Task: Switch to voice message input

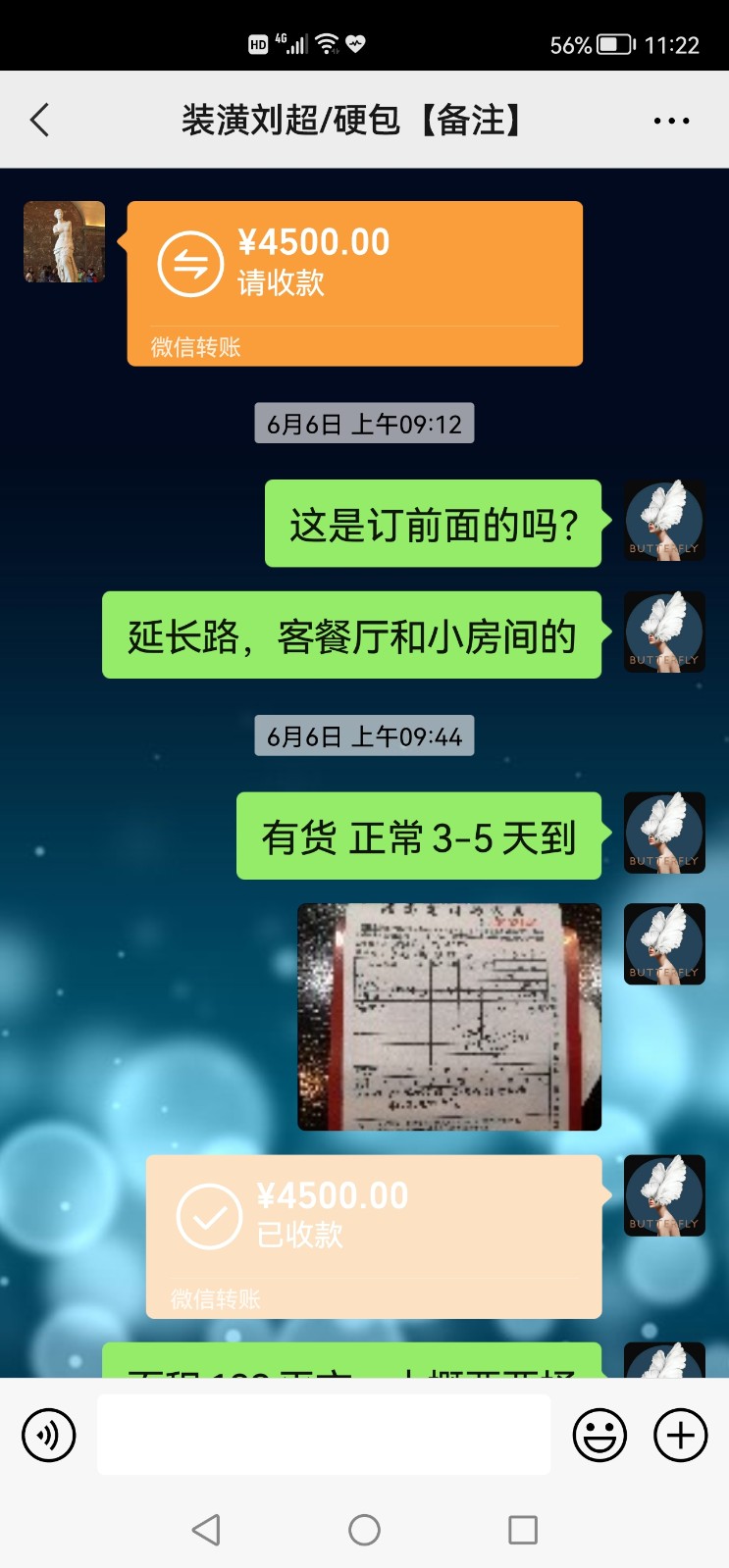Action: (49, 1436)
